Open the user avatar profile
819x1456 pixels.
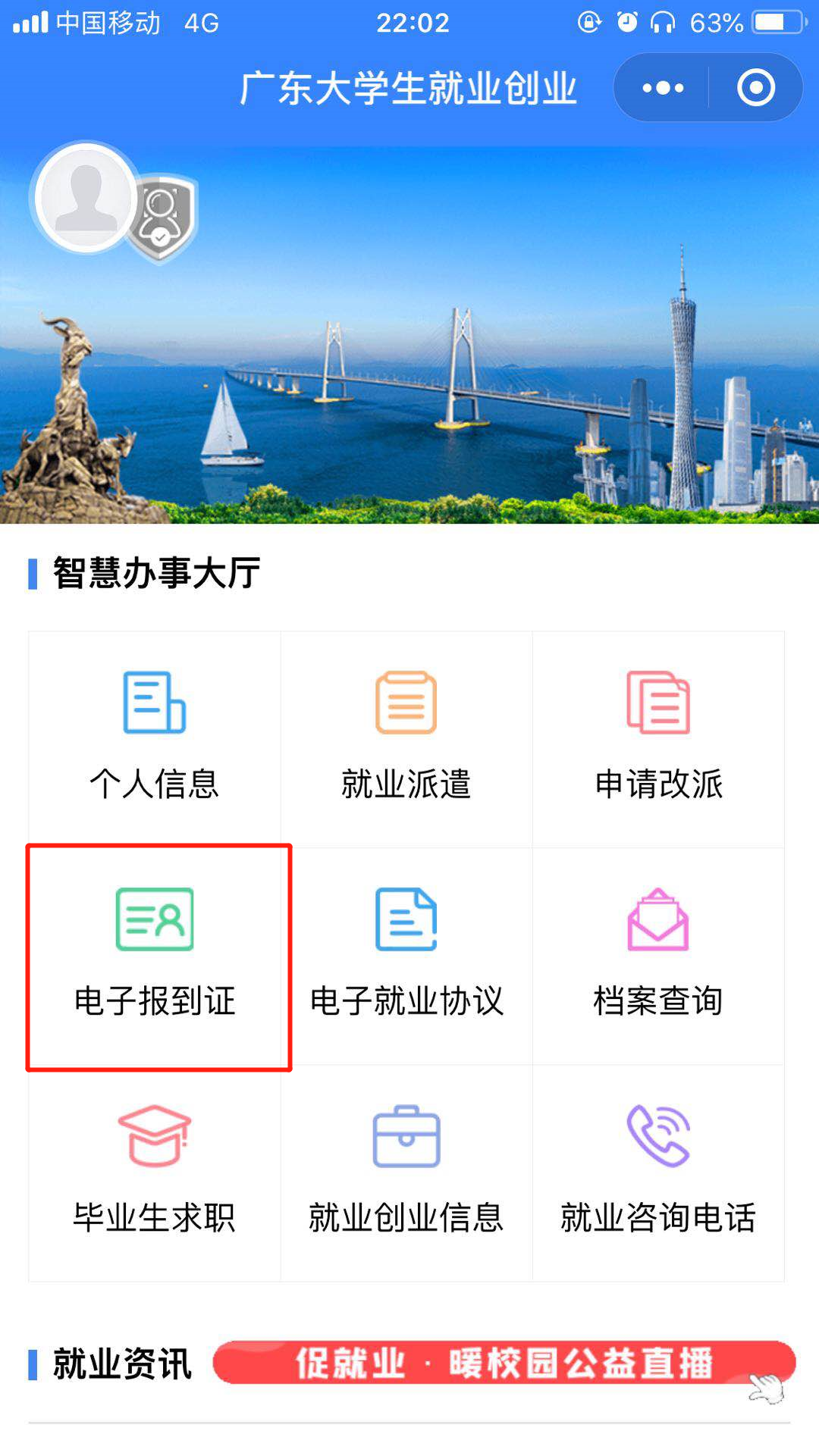[86, 197]
